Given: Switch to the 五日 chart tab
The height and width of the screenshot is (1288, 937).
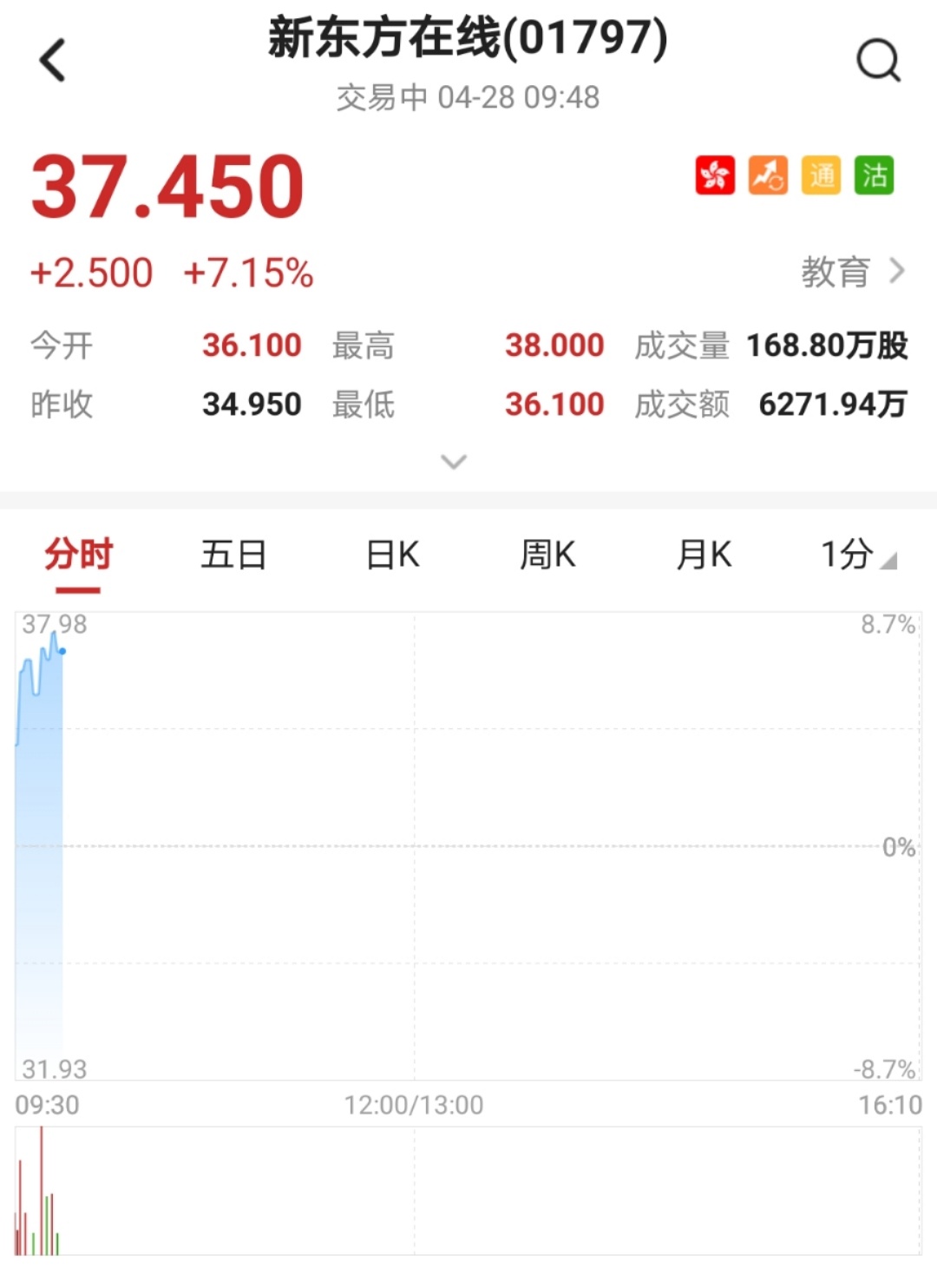Looking at the screenshot, I should (x=233, y=555).
